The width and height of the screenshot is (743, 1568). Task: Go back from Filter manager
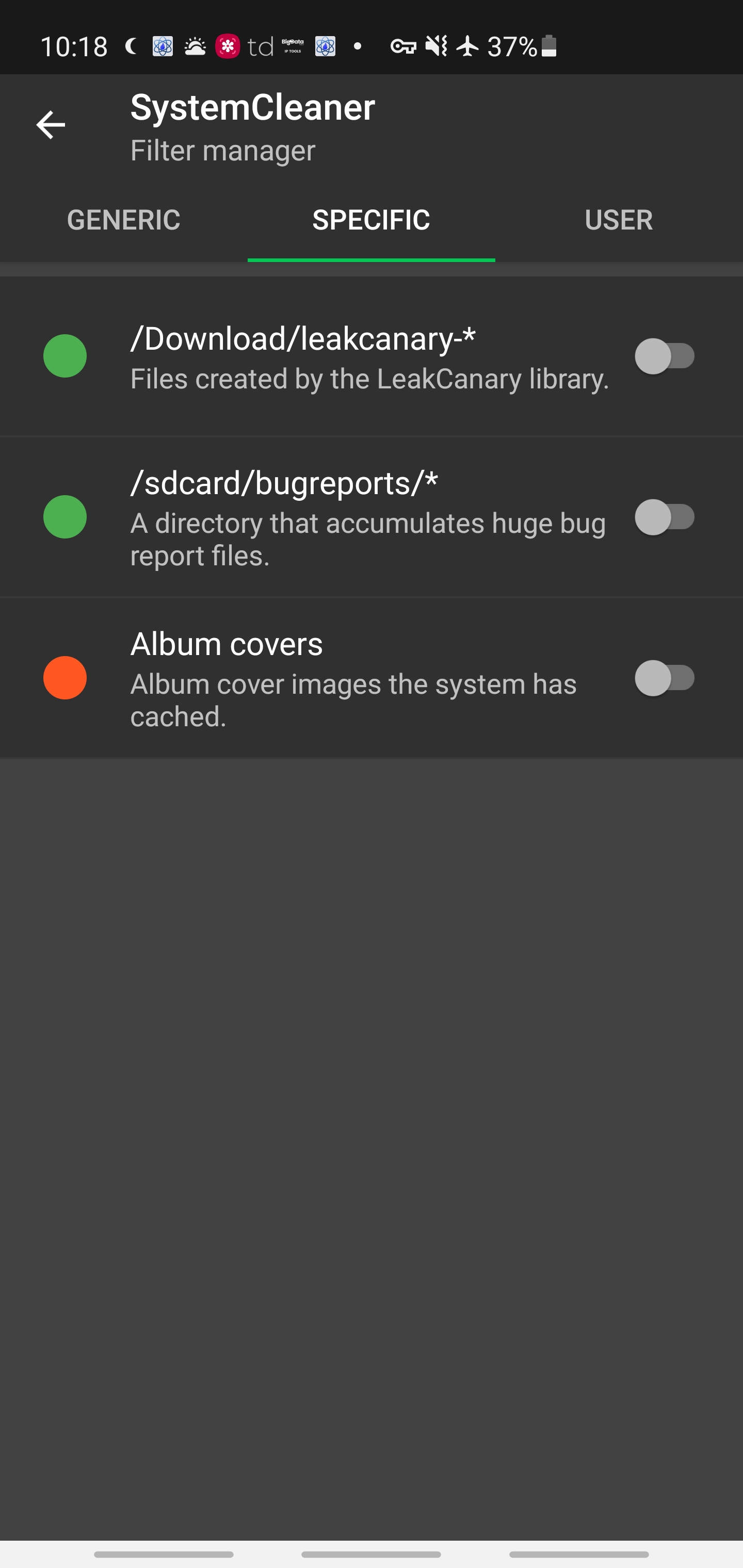[51, 125]
